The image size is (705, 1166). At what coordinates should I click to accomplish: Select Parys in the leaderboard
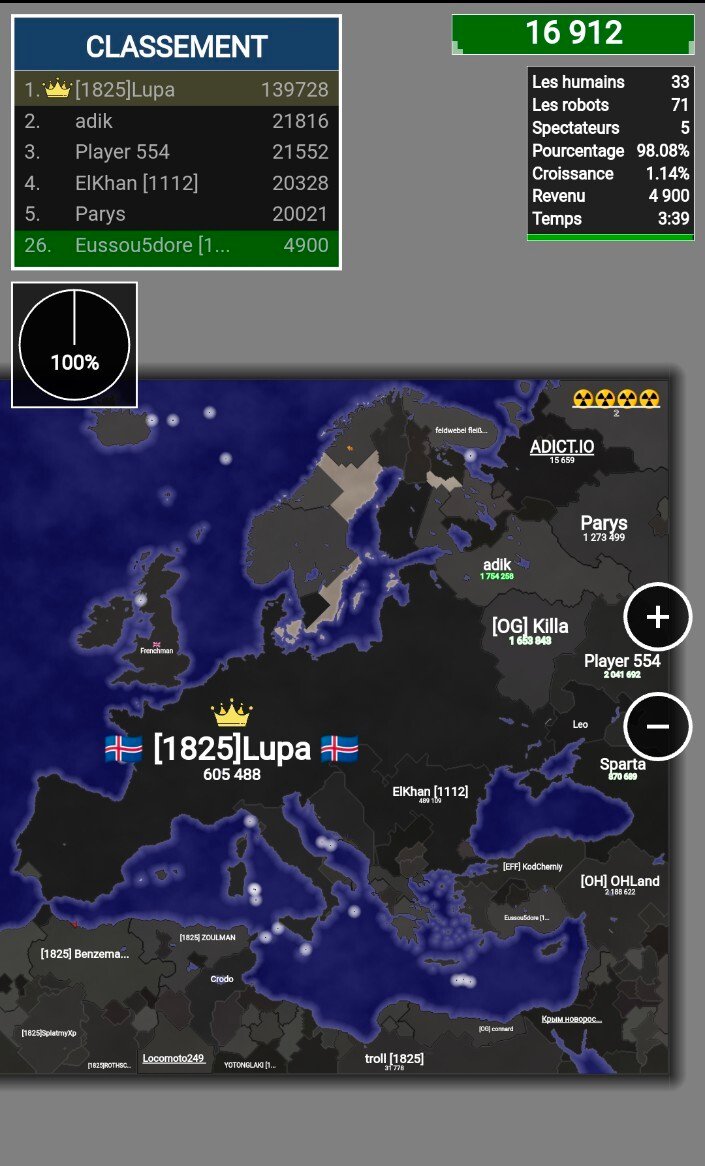177,214
